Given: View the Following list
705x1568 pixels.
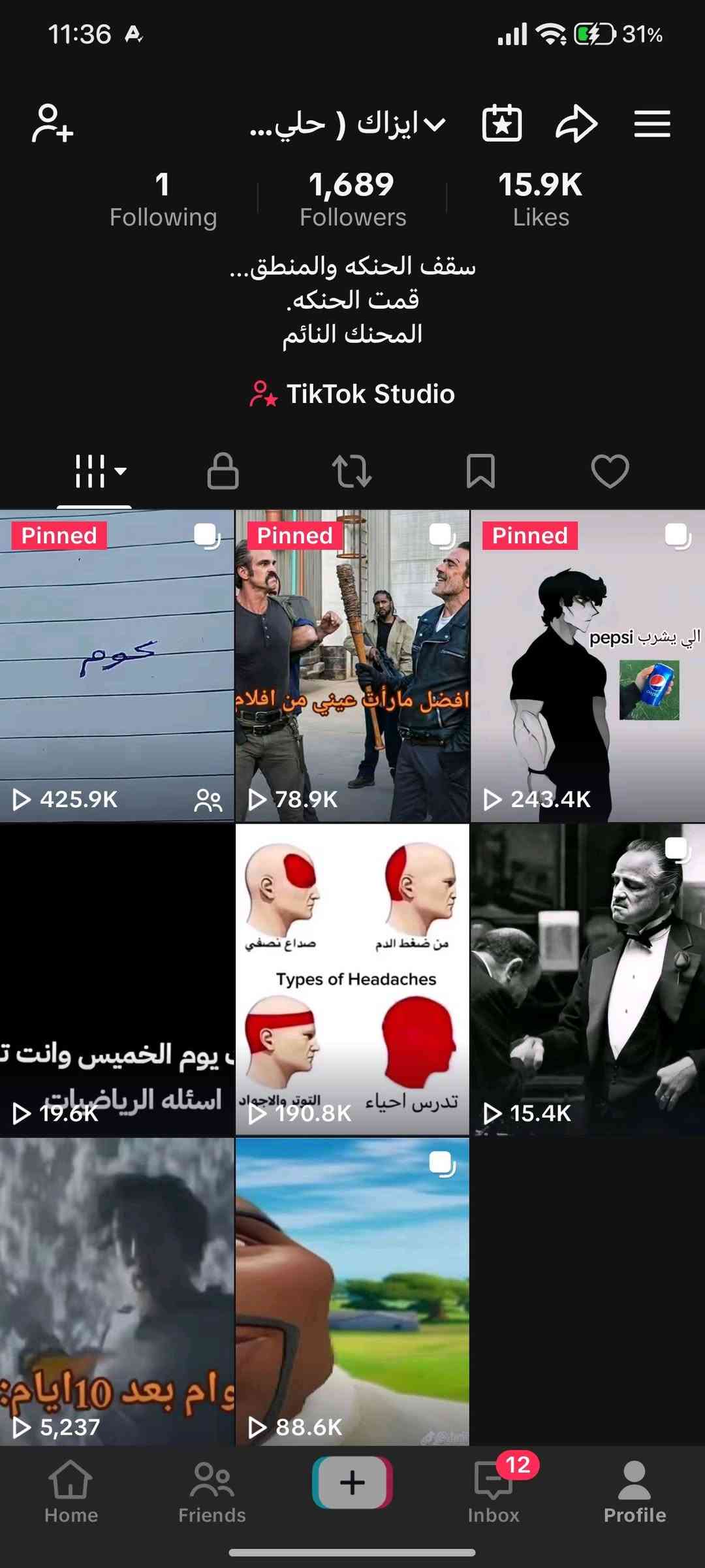Looking at the screenshot, I should click(x=163, y=199).
